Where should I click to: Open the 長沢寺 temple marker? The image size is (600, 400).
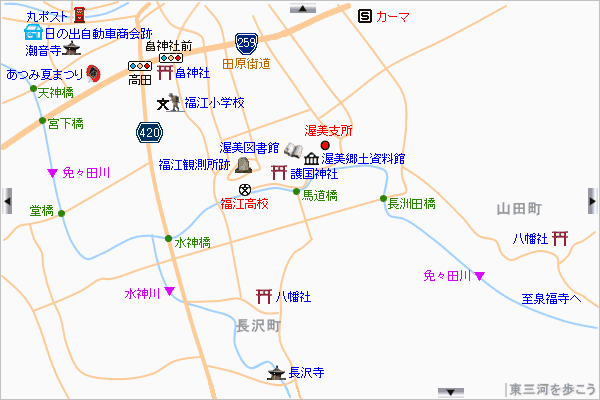277,372
